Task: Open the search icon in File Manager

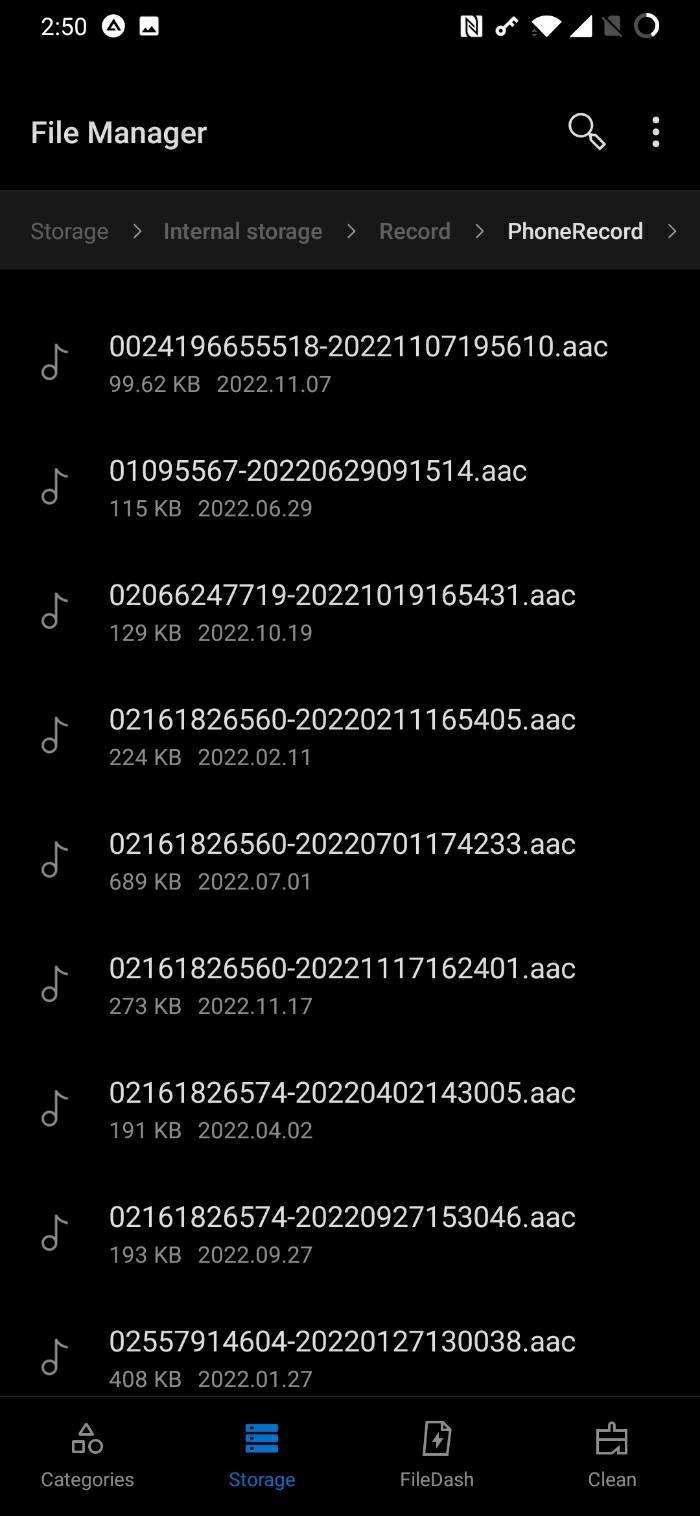Action: tap(586, 131)
